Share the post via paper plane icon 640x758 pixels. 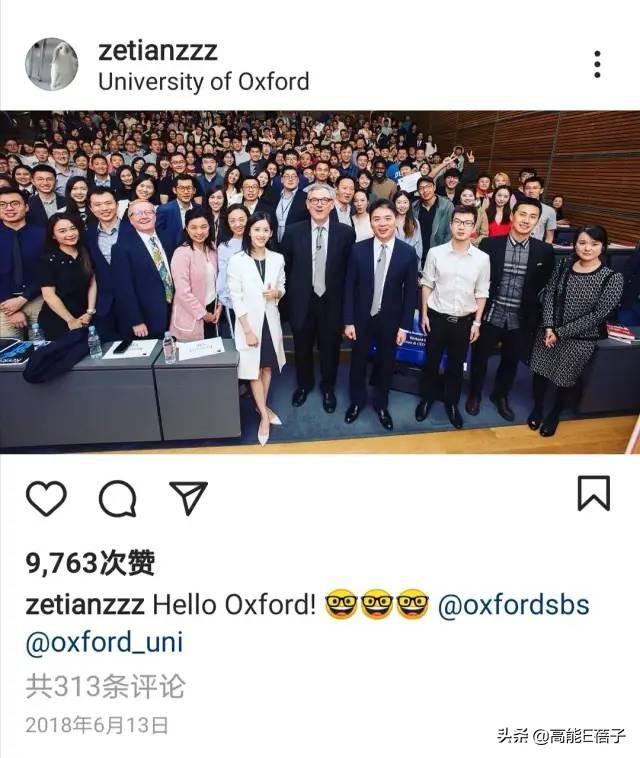click(x=188, y=497)
